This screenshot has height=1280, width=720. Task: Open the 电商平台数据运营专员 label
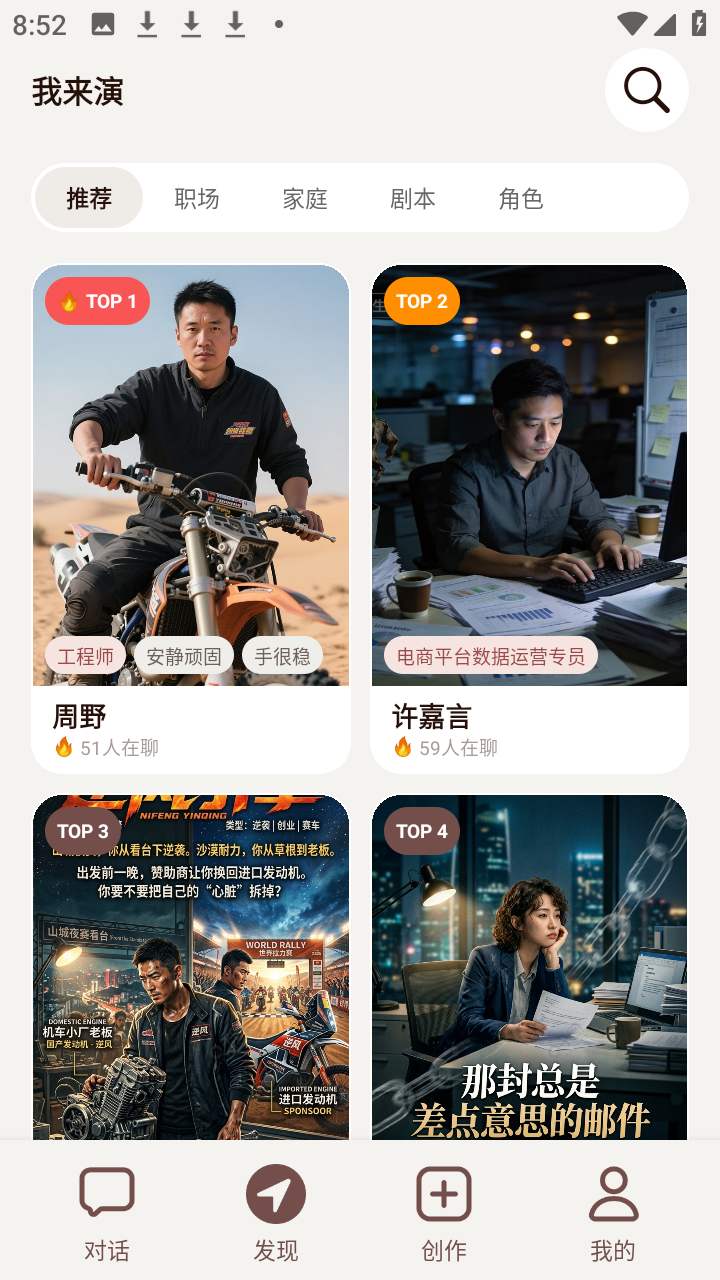point(491,655)
